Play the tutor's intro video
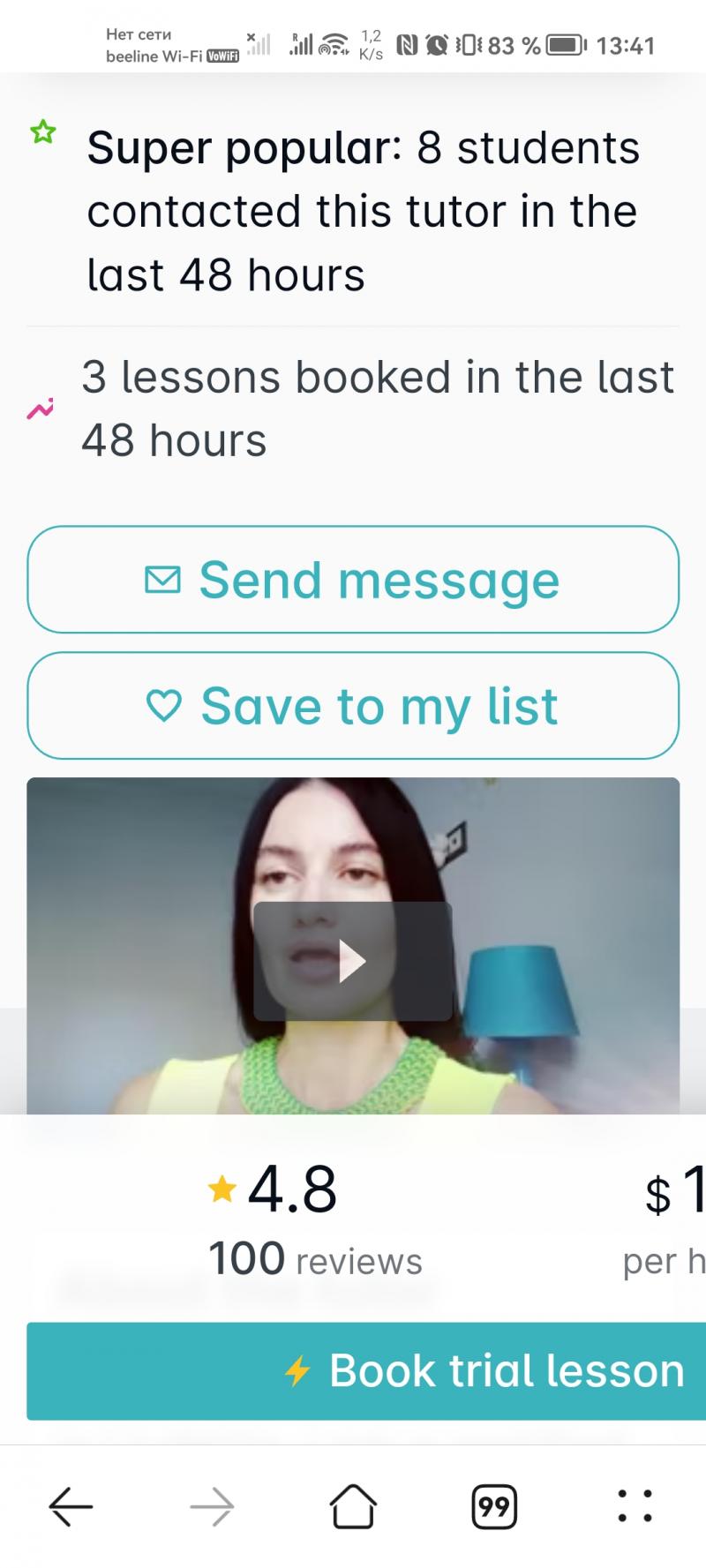Viewport: 706px width, 1568px height. tap(352, 961)
